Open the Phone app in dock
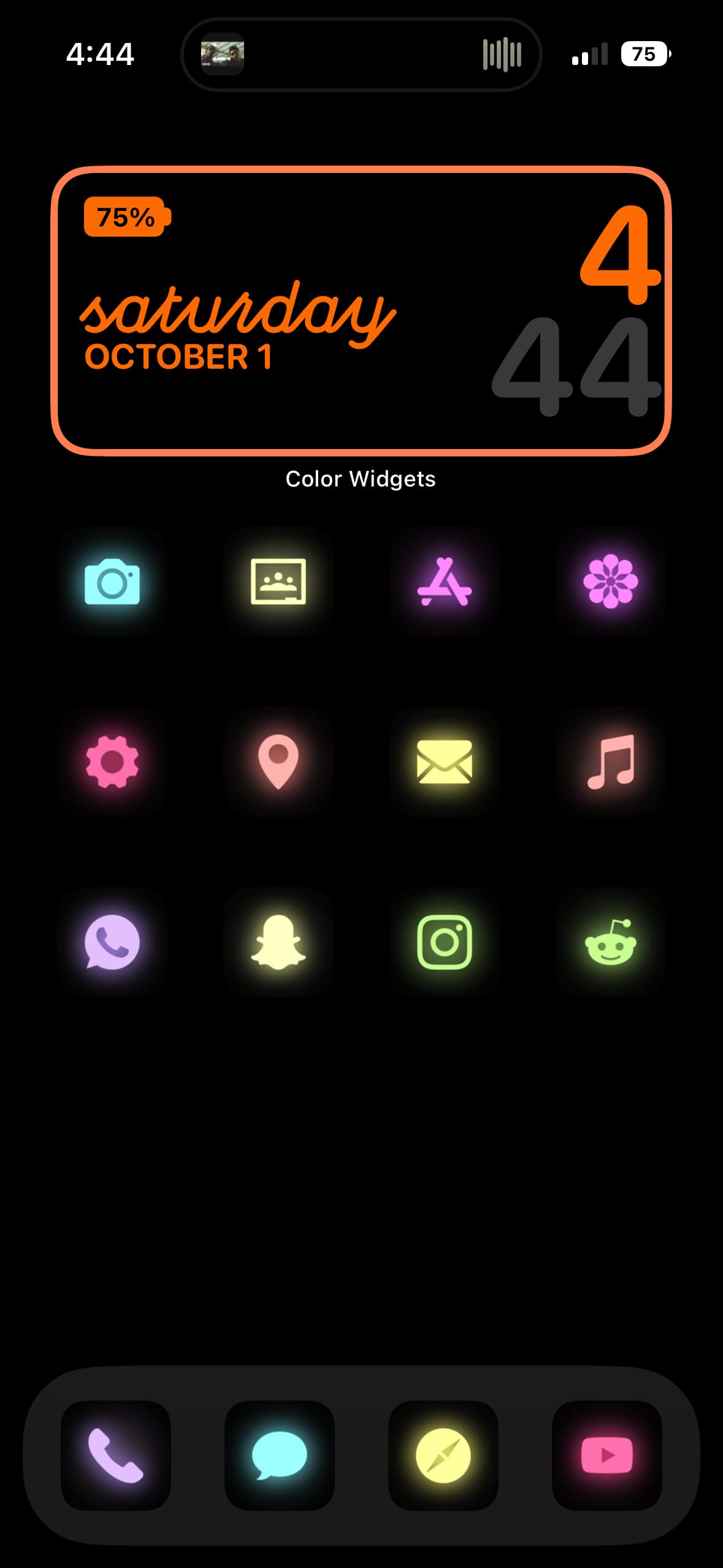Viewport: 723px width, 1568px height. [x=116, y=1455]
